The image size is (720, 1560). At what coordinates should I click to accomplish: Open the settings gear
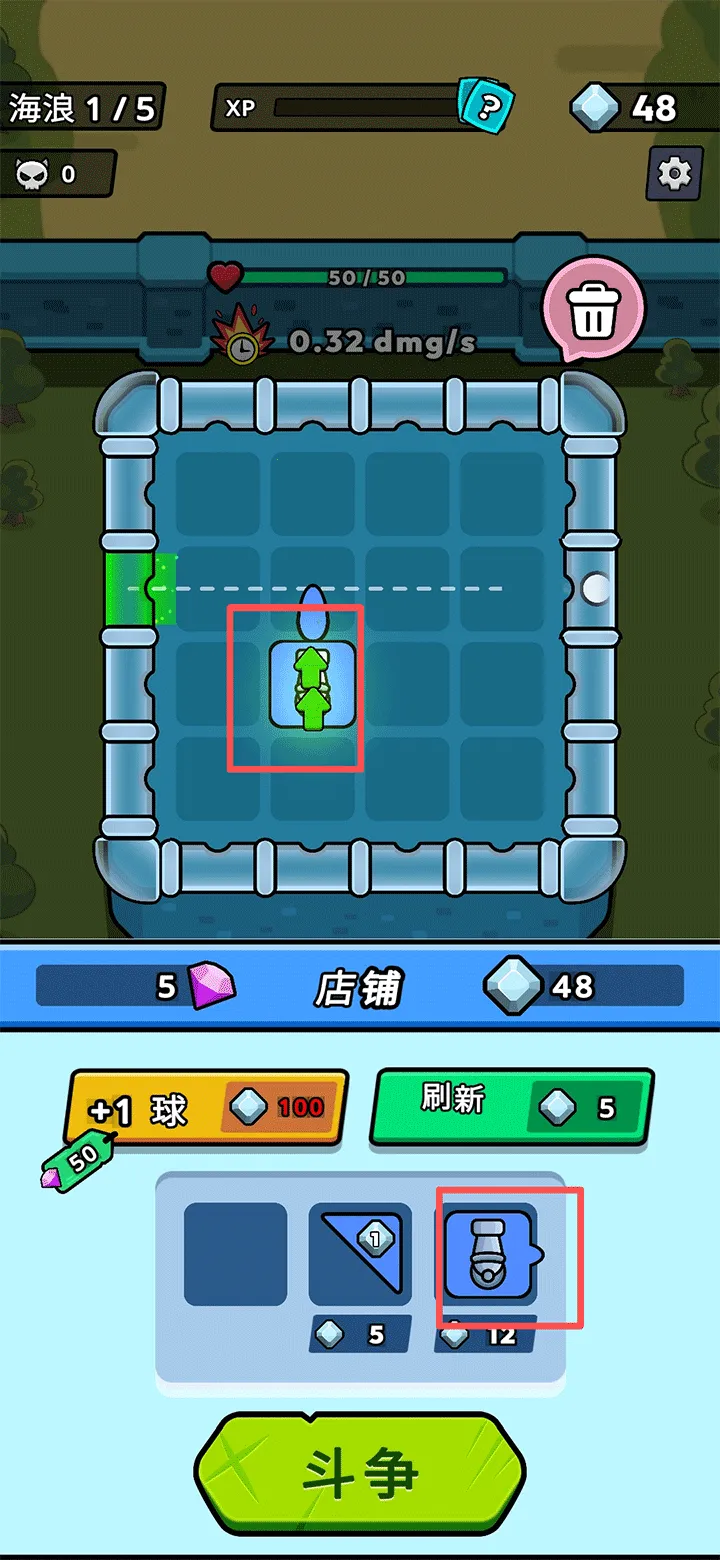pos(674,174)
